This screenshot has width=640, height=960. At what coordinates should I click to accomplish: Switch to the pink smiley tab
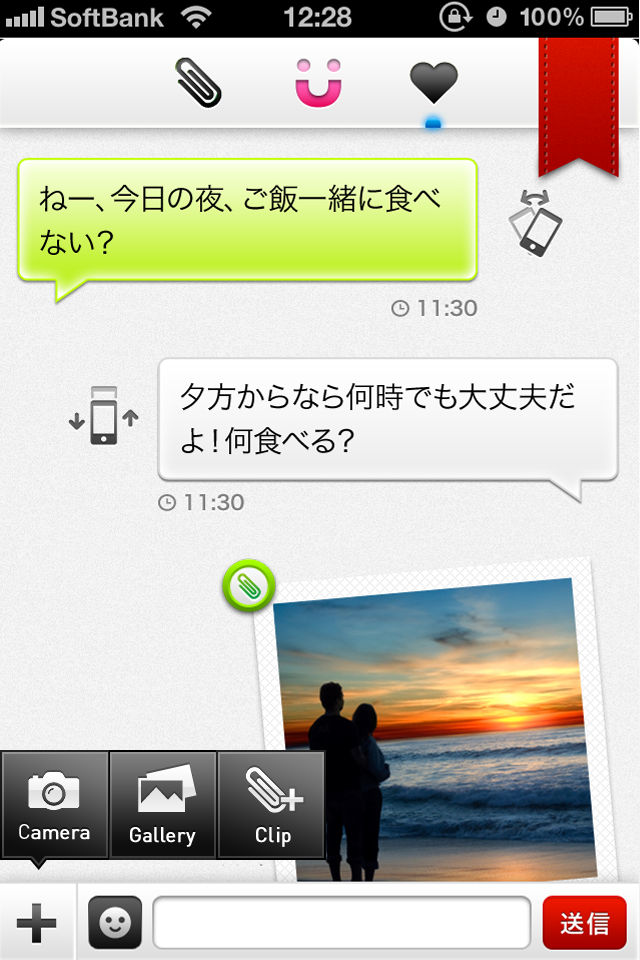pyautogui.click(x=318, y=82)
